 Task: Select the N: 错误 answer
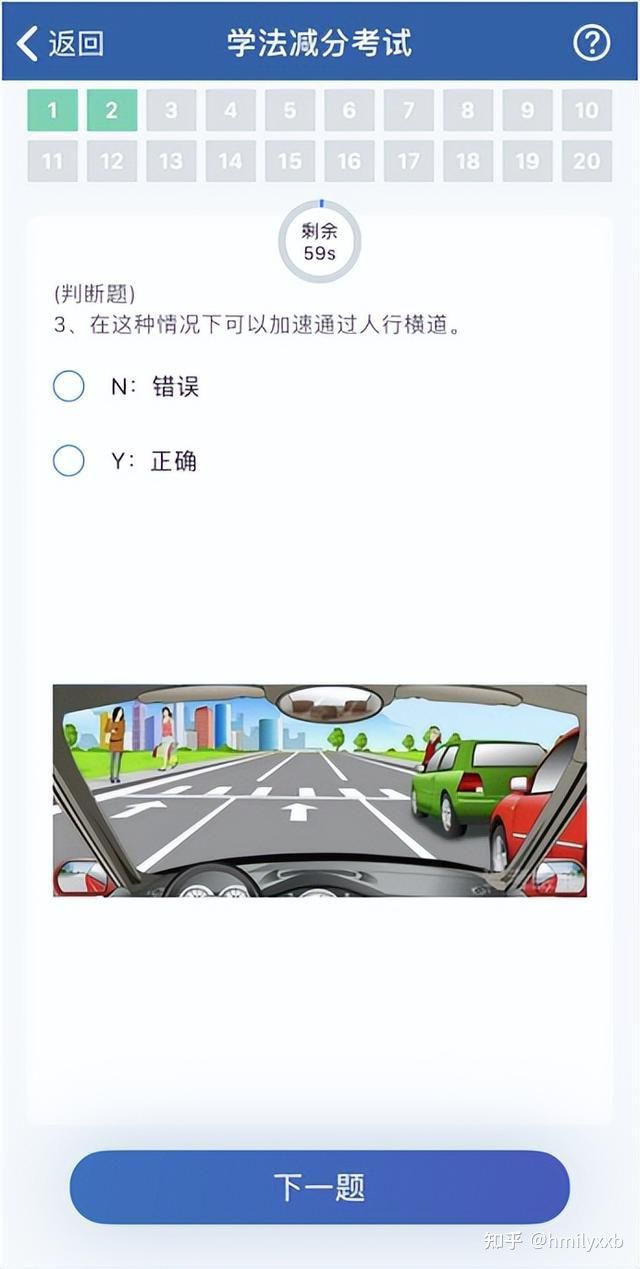69,386
